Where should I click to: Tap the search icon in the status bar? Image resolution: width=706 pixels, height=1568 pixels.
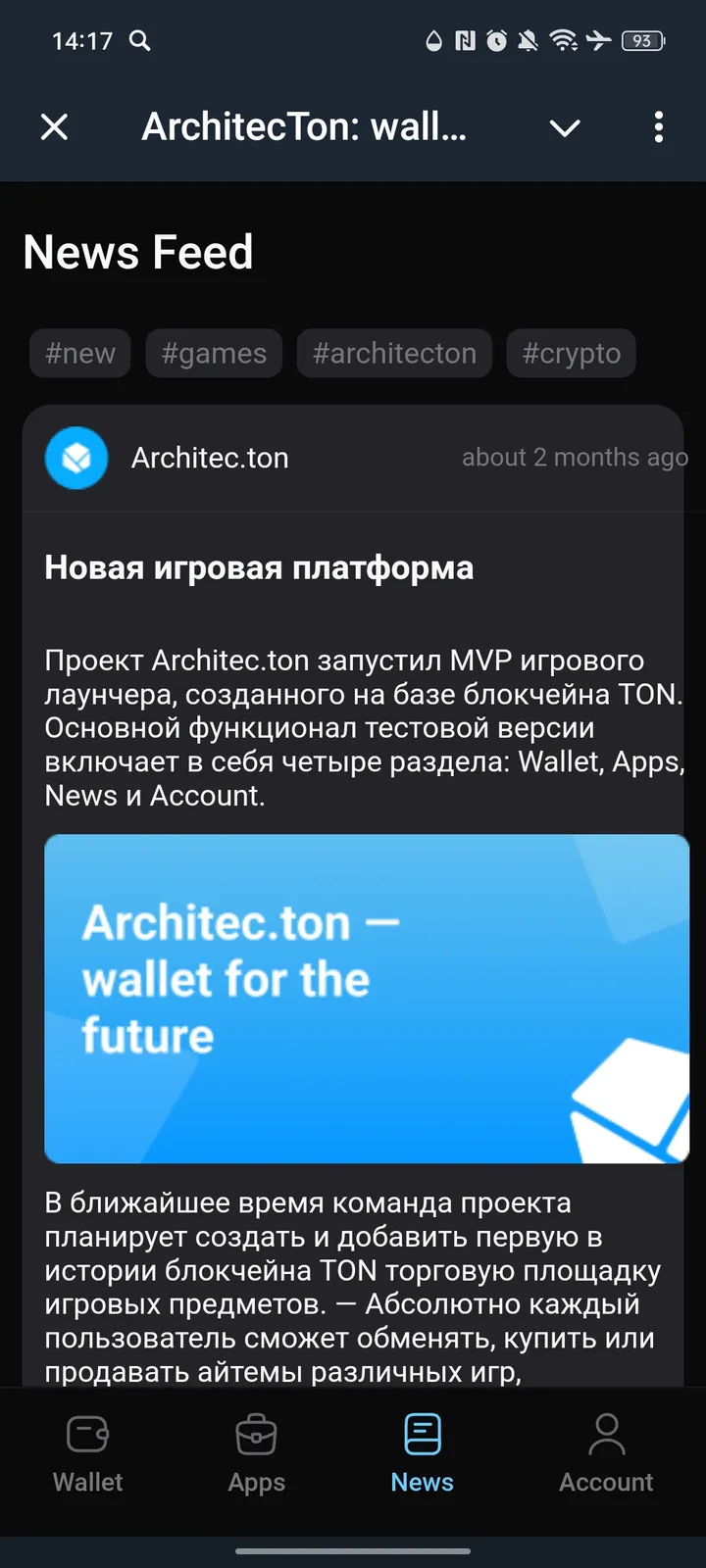(x=138, y=41)
